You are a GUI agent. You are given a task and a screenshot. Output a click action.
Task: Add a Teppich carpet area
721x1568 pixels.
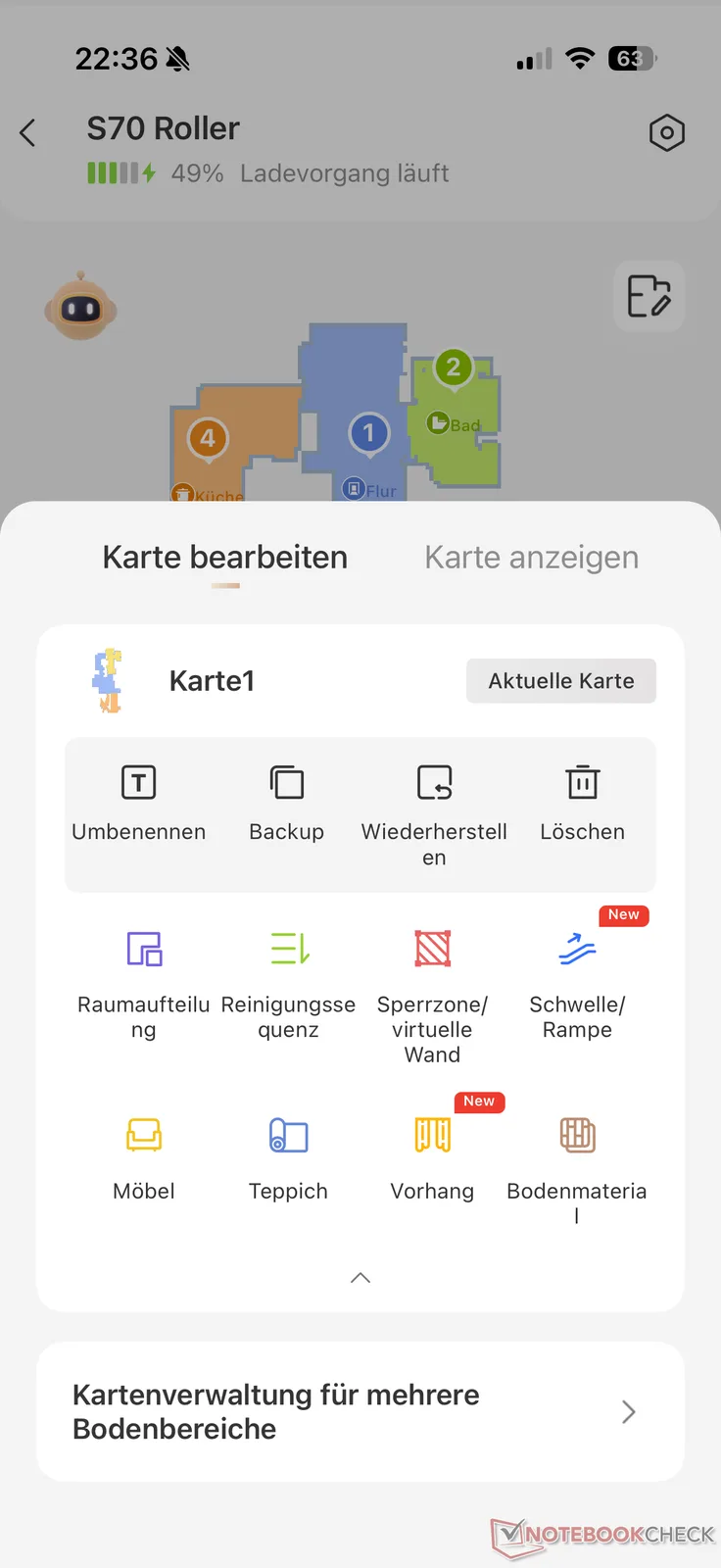(x=288, y=1156)
